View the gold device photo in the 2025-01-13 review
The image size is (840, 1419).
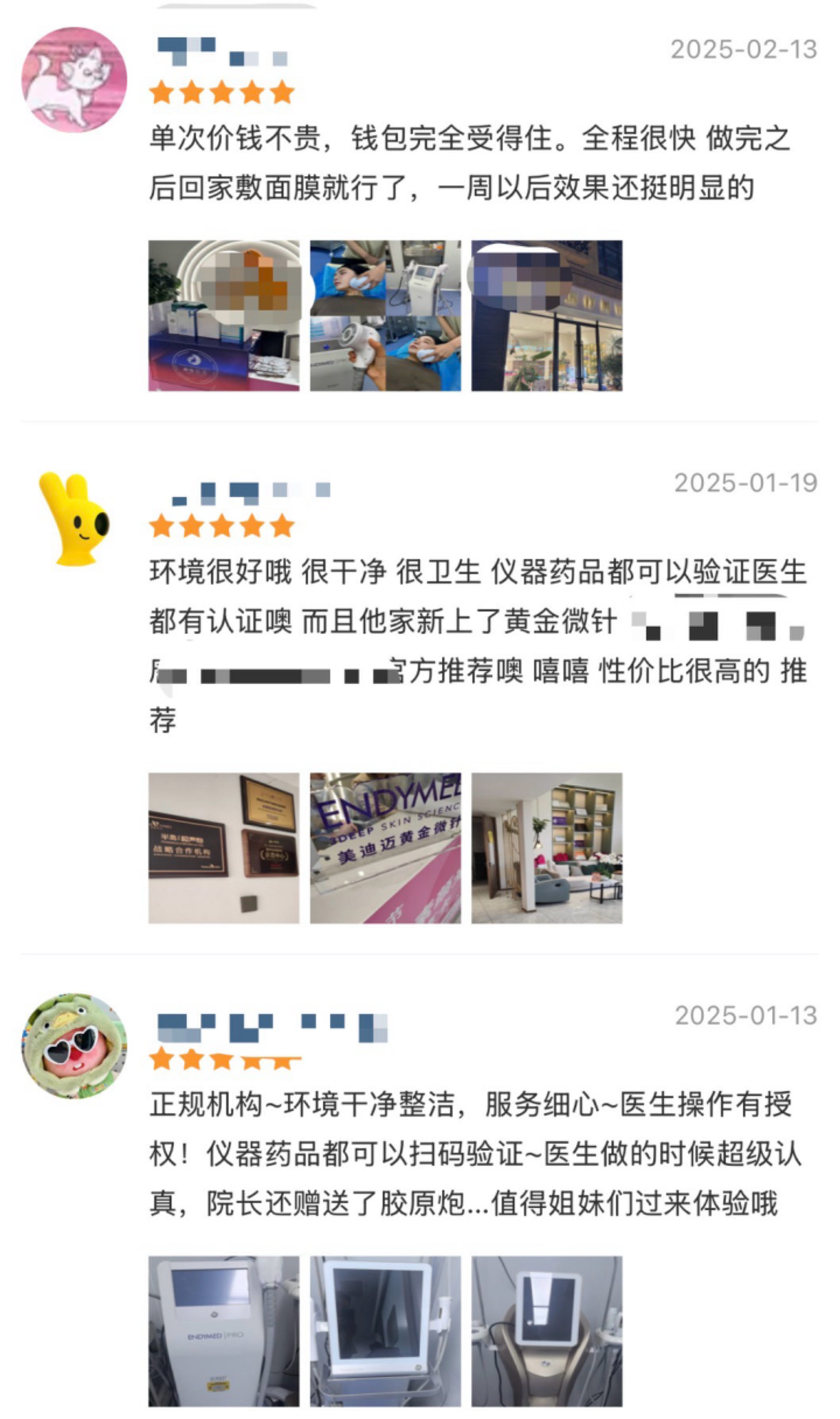coord(547,1331)
